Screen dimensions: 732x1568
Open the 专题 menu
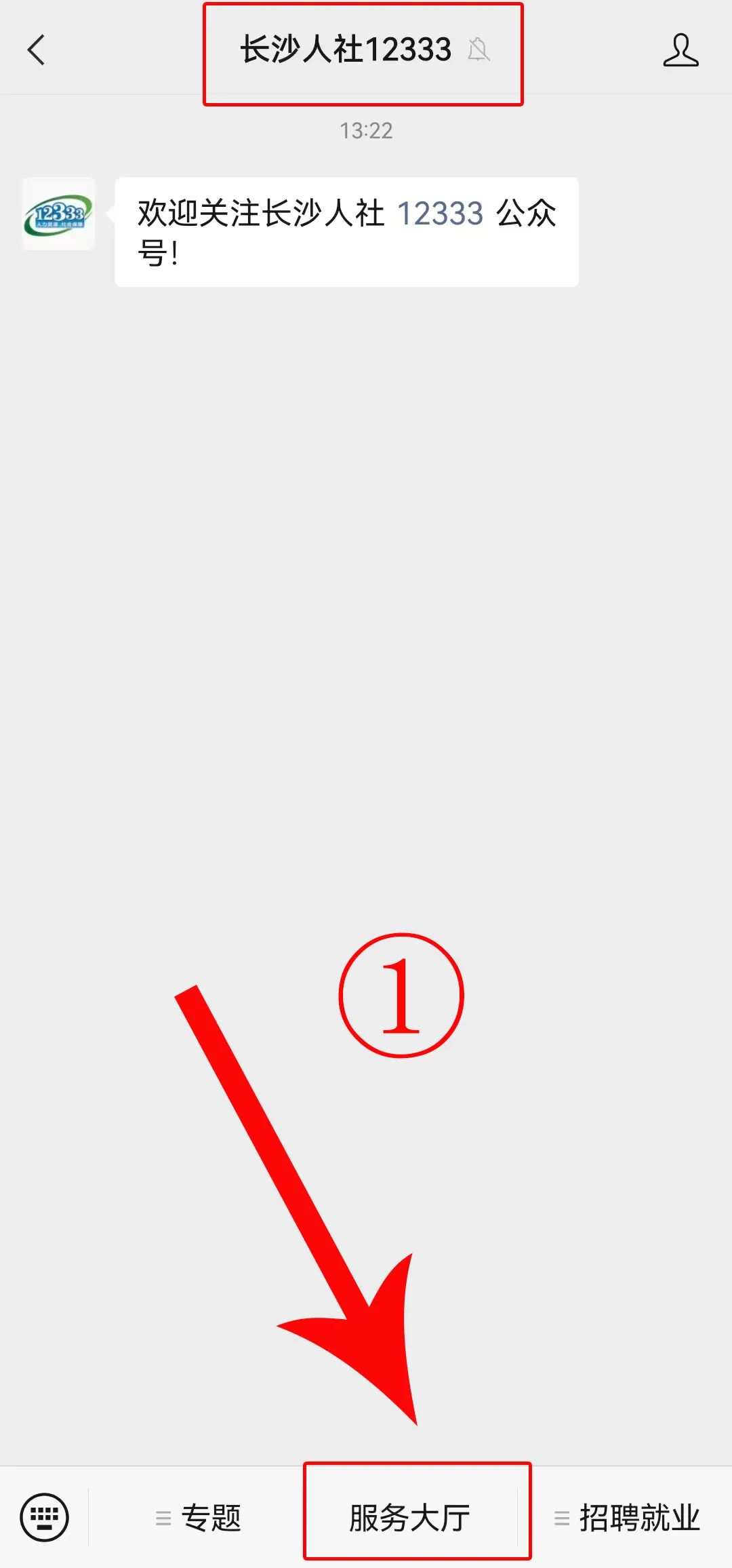pos(198,1518)
